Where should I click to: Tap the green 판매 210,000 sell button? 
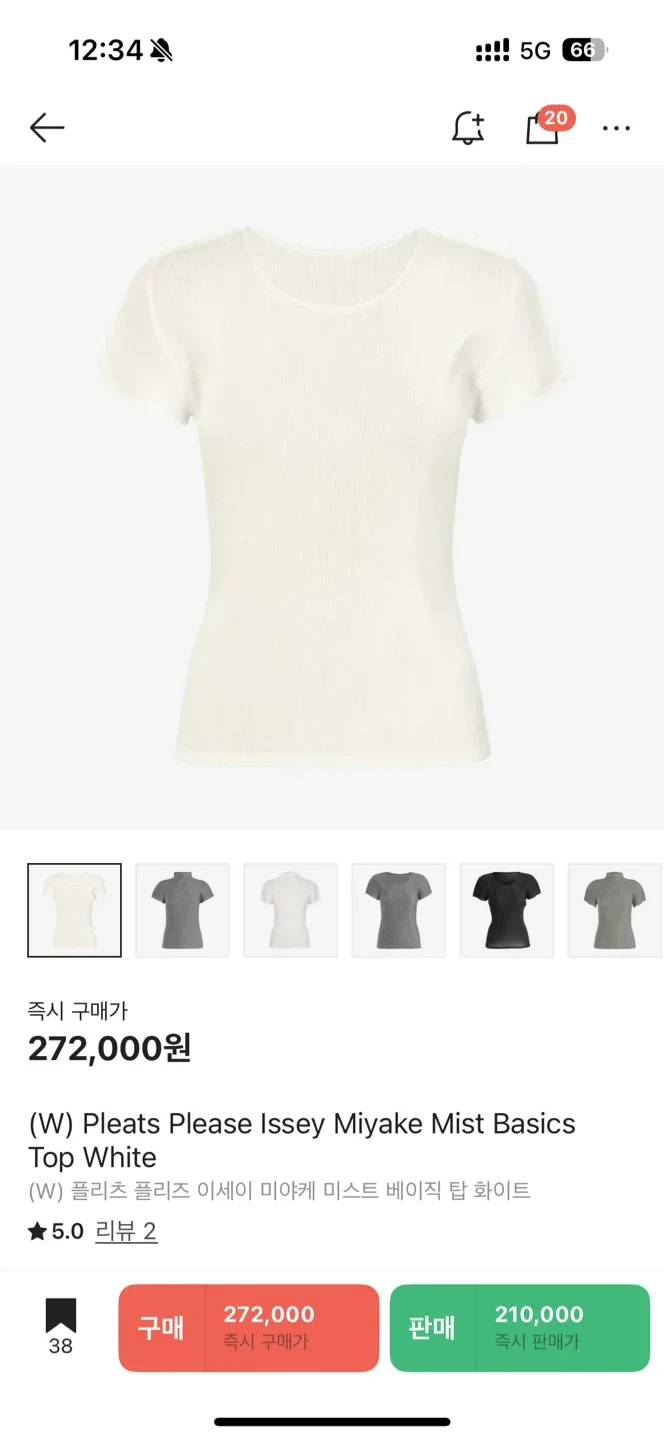point(520,1327)
